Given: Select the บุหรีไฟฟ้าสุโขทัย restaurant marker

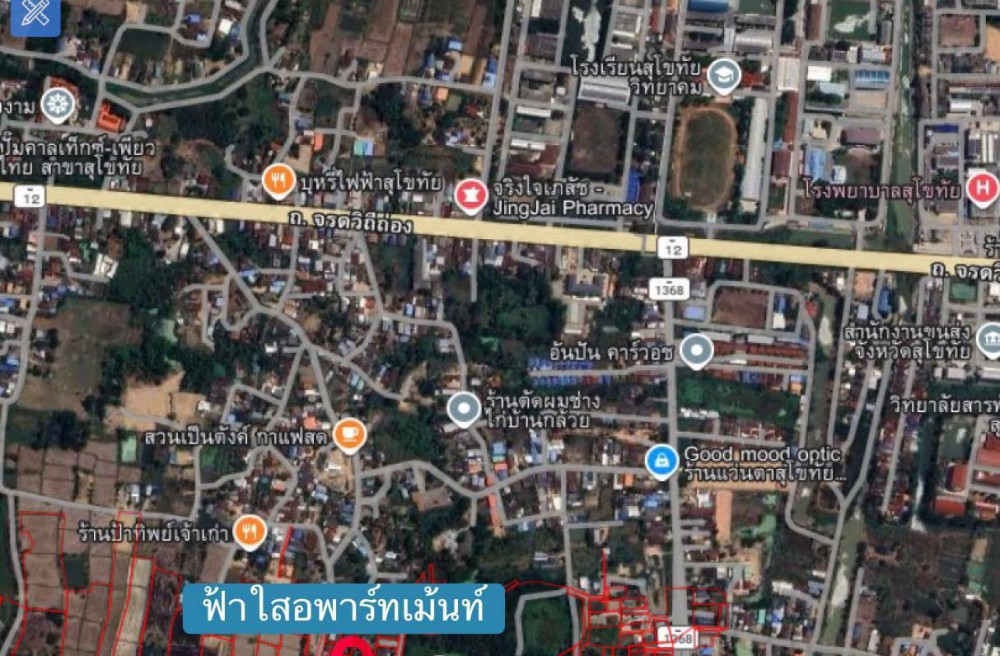Looking at the screenshot, I should click(x=279, y=181).
